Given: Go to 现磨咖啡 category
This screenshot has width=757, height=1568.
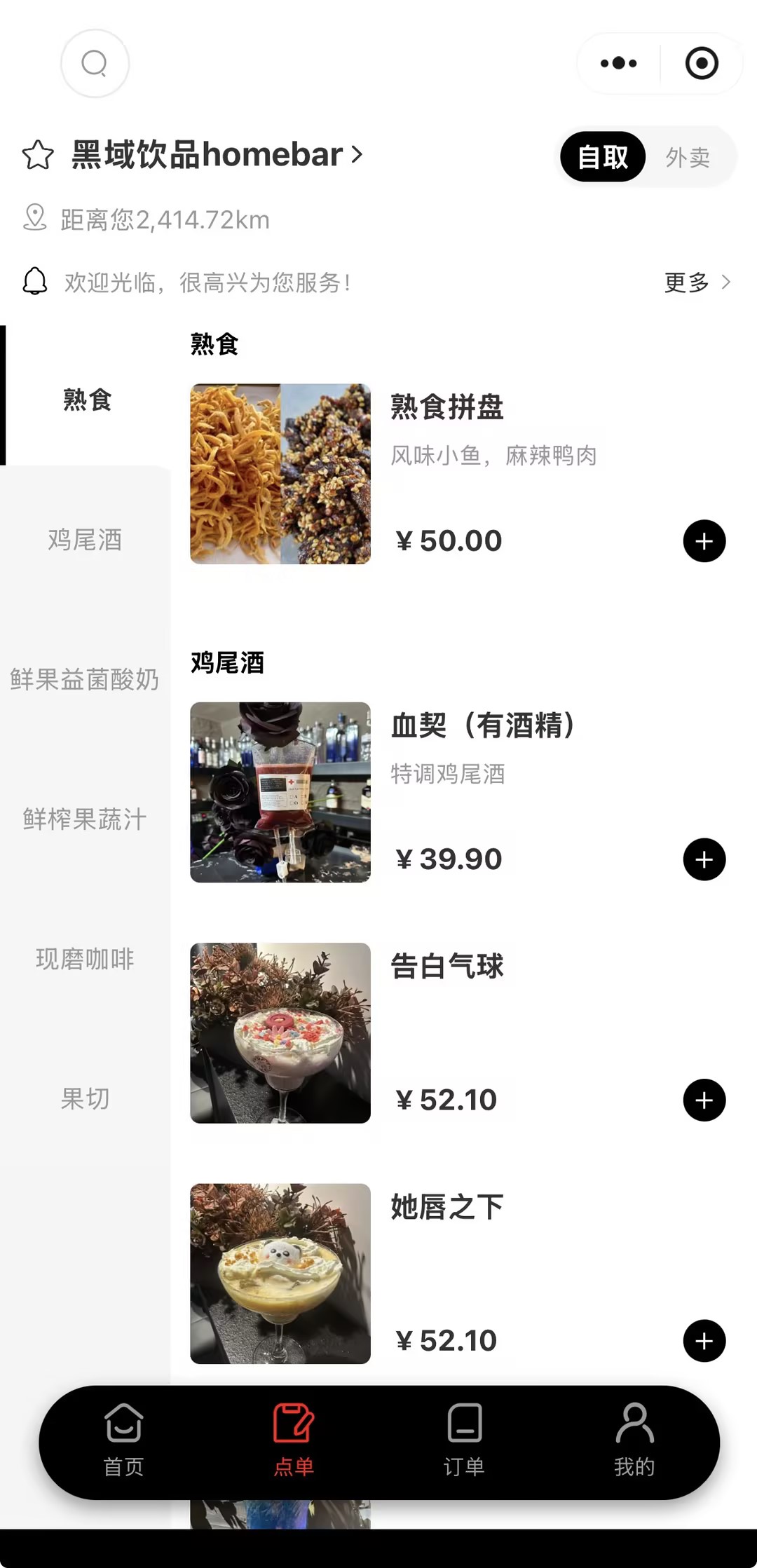Looking at the screenshot, I should coord(85,959).
